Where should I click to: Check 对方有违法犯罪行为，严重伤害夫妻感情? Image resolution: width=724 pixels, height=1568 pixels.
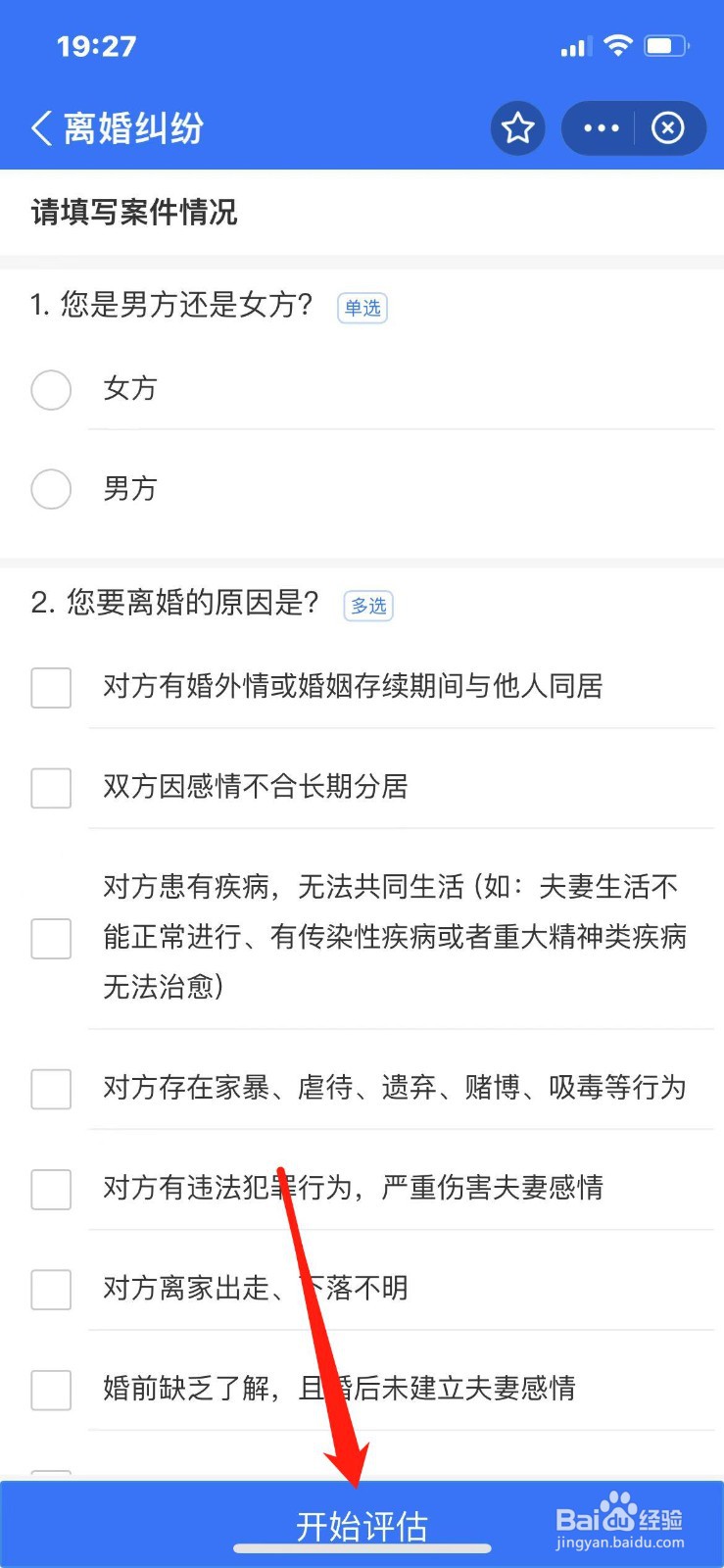[x=50, y=1190]
